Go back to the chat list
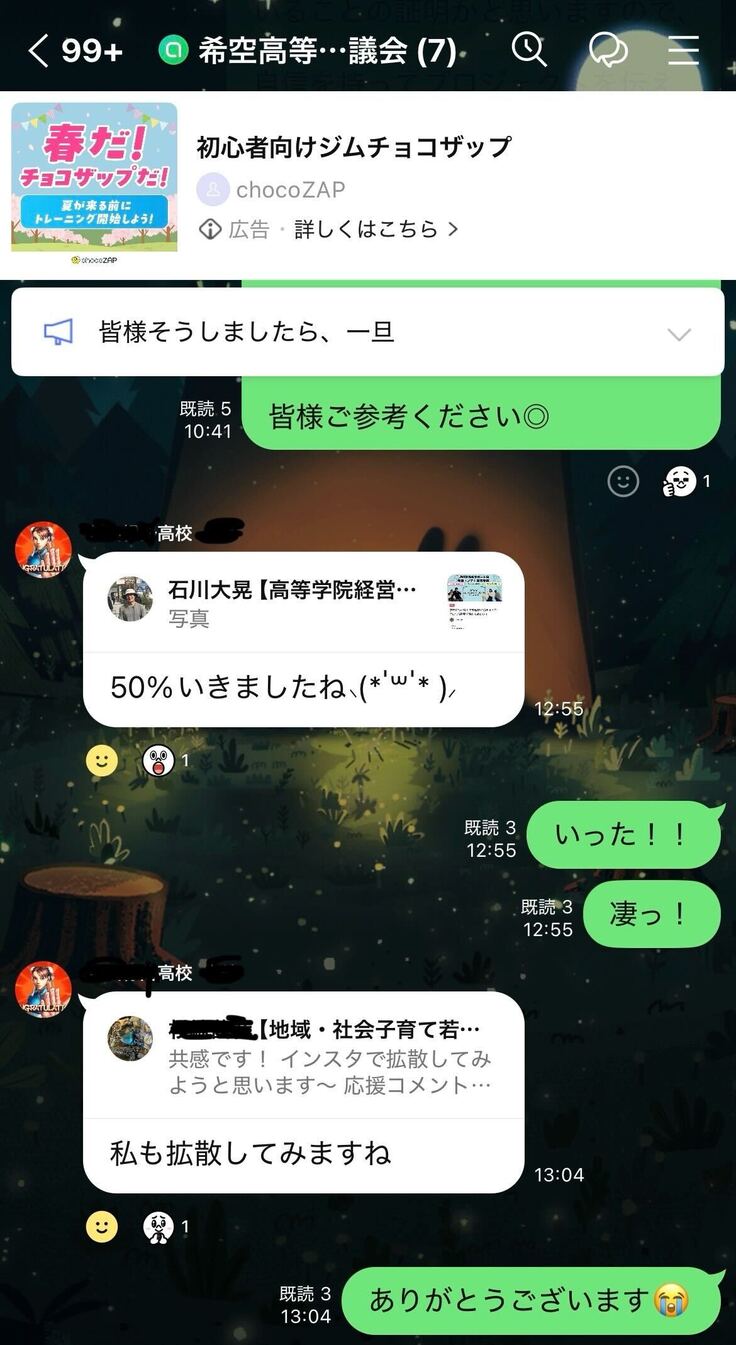736x1345 pixels. [38, 50]
